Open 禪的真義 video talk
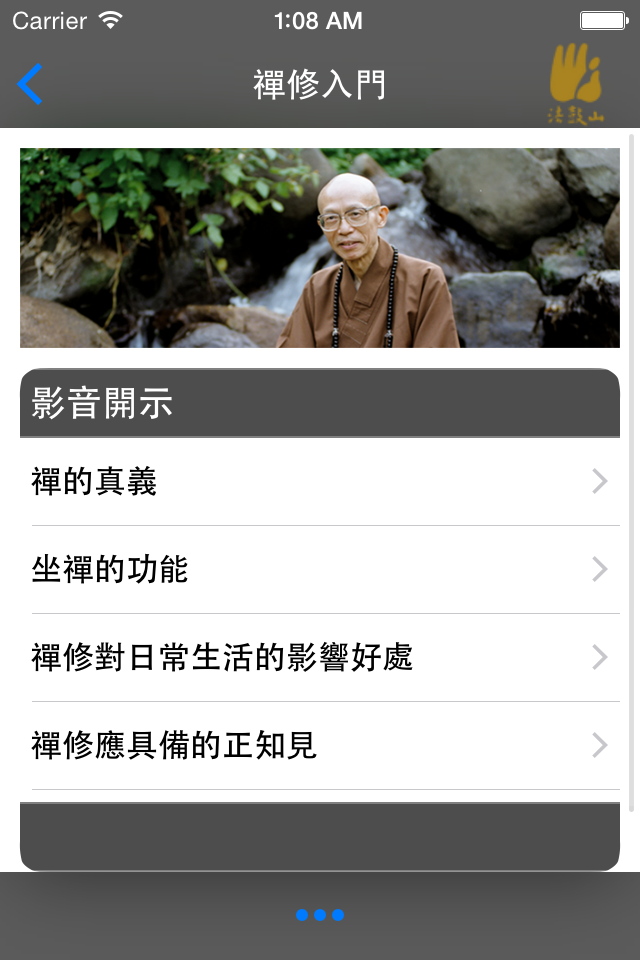The height and width of the screenshot is (960, 640). click(x=320, y=482)
